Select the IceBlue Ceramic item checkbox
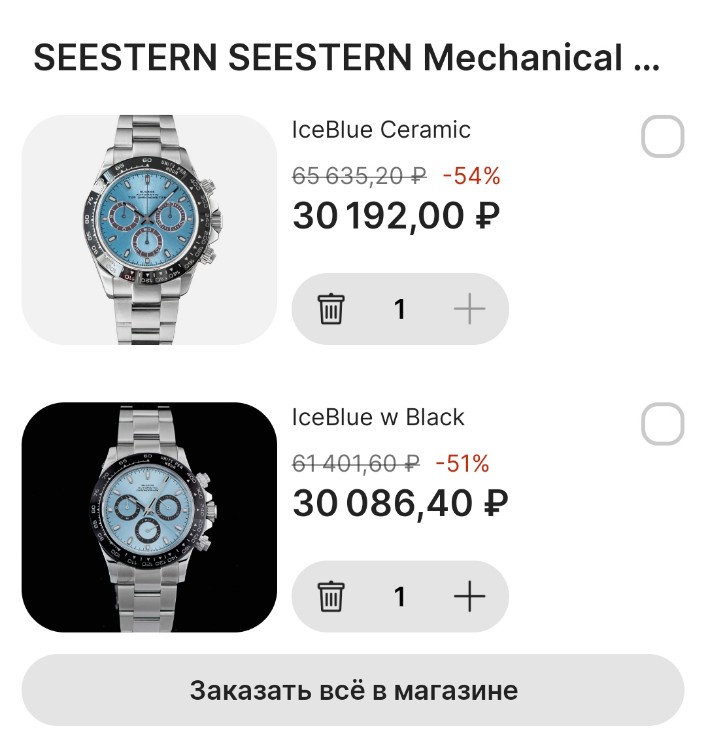706x748 pixels. (662, 137)
